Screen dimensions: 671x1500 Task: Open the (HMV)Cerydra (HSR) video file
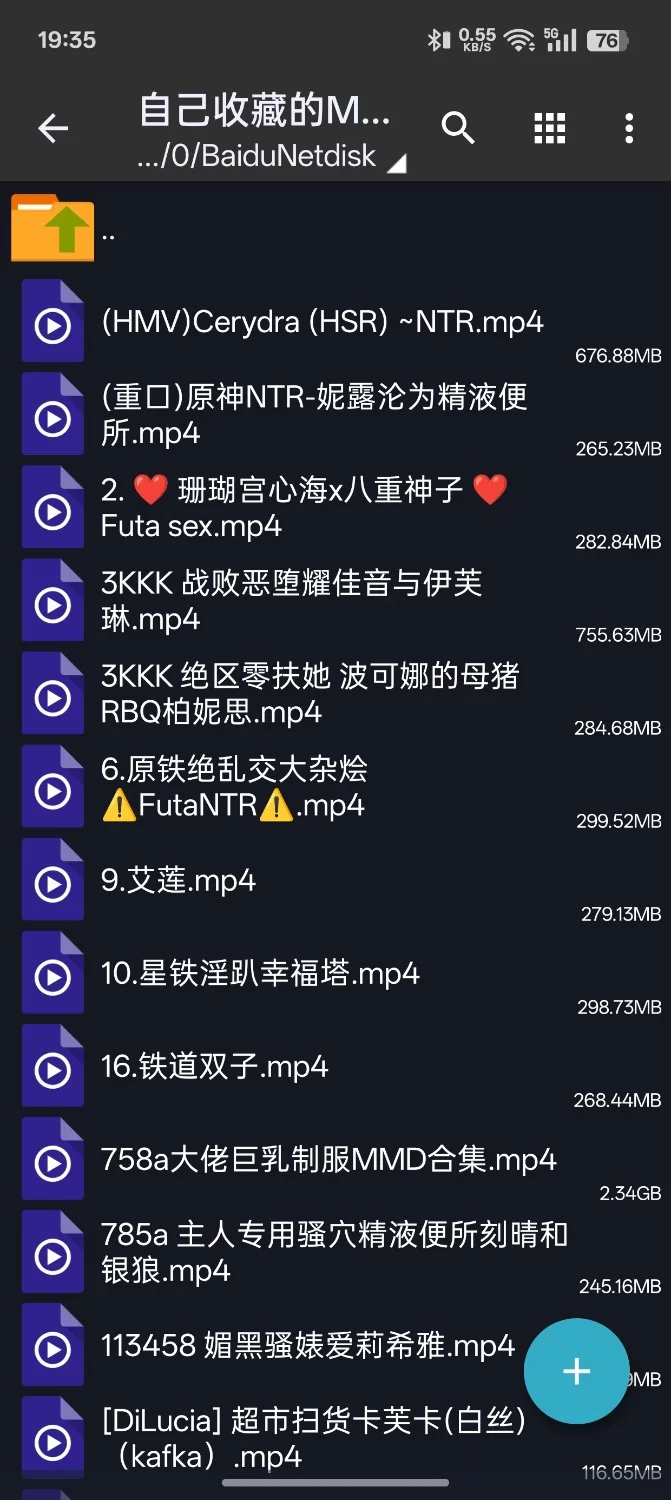[x=322, y=322]
